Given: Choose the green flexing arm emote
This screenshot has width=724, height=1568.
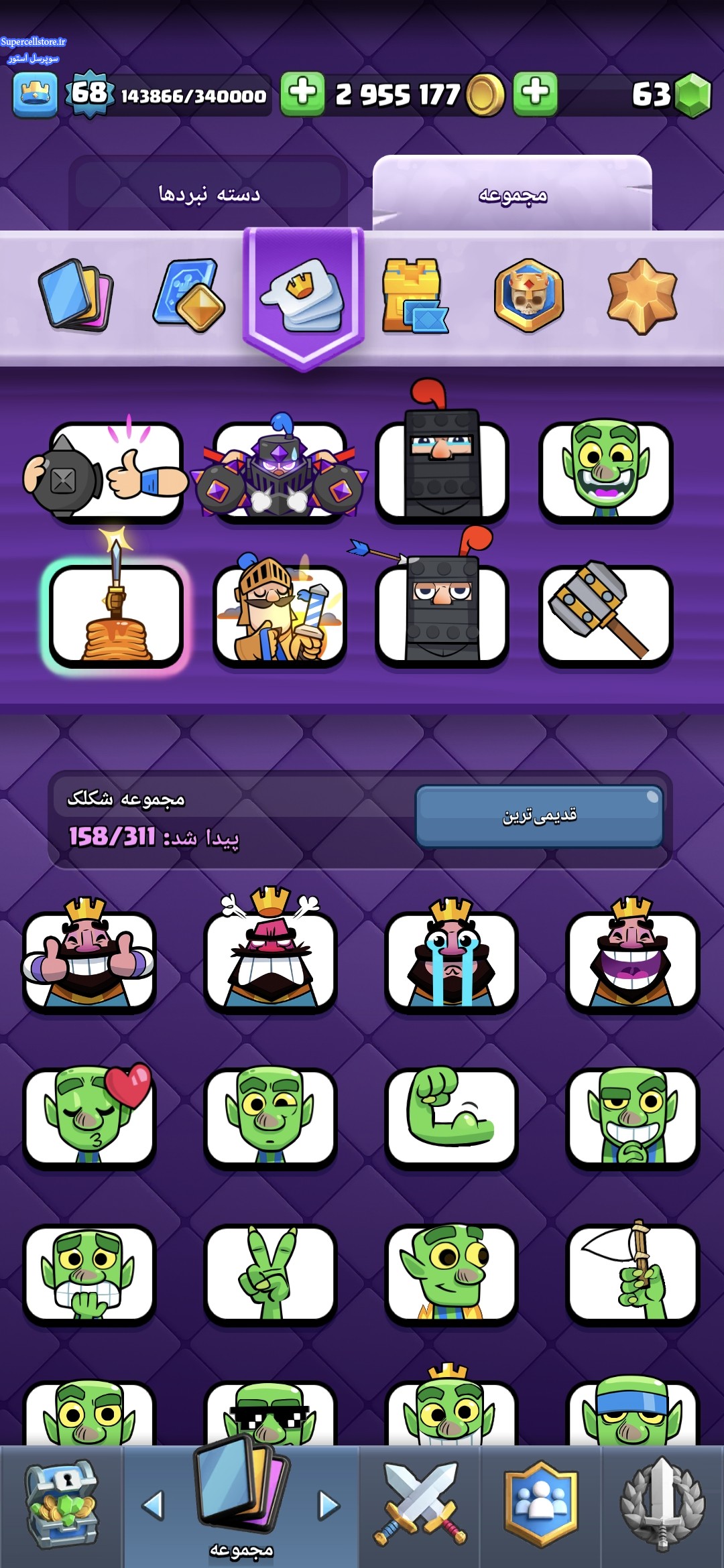Looking at the screenshot, I should (451, 1116).
